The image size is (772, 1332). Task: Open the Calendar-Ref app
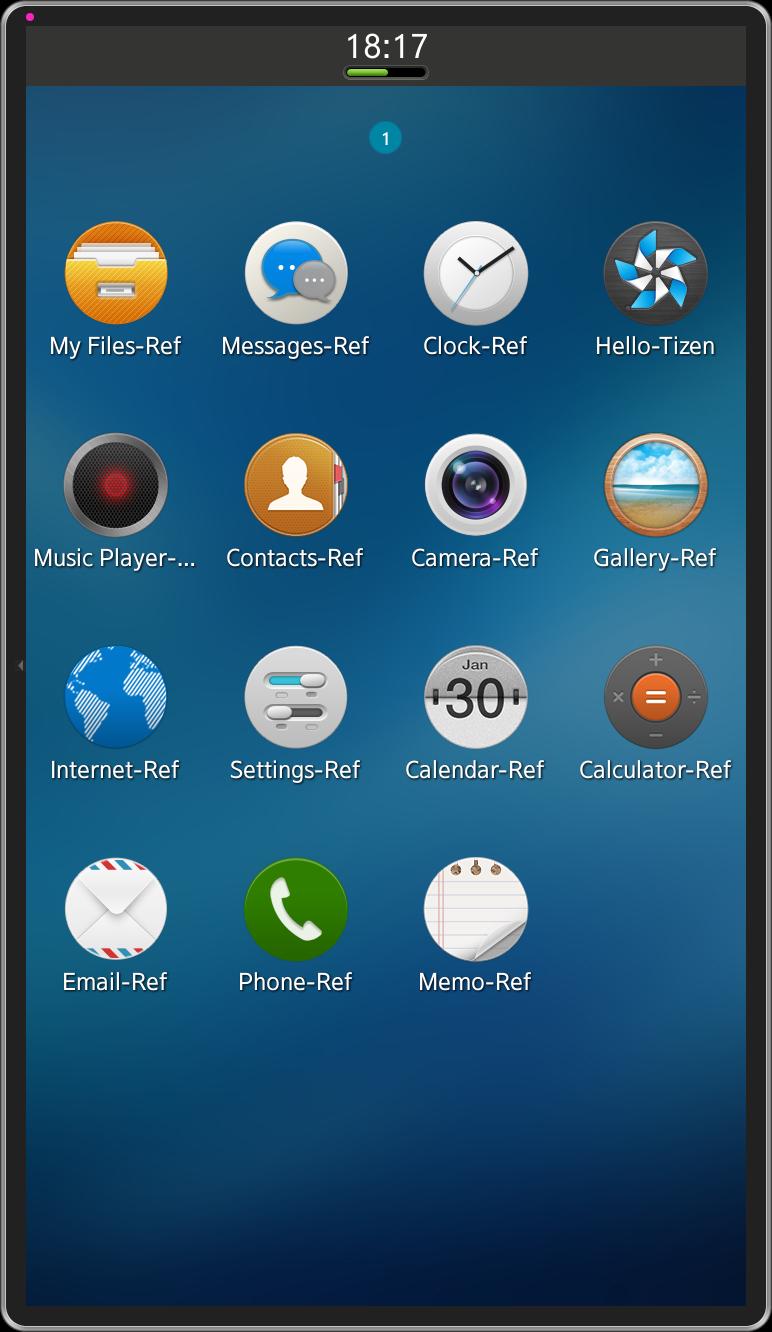click(x=475, y=698)
